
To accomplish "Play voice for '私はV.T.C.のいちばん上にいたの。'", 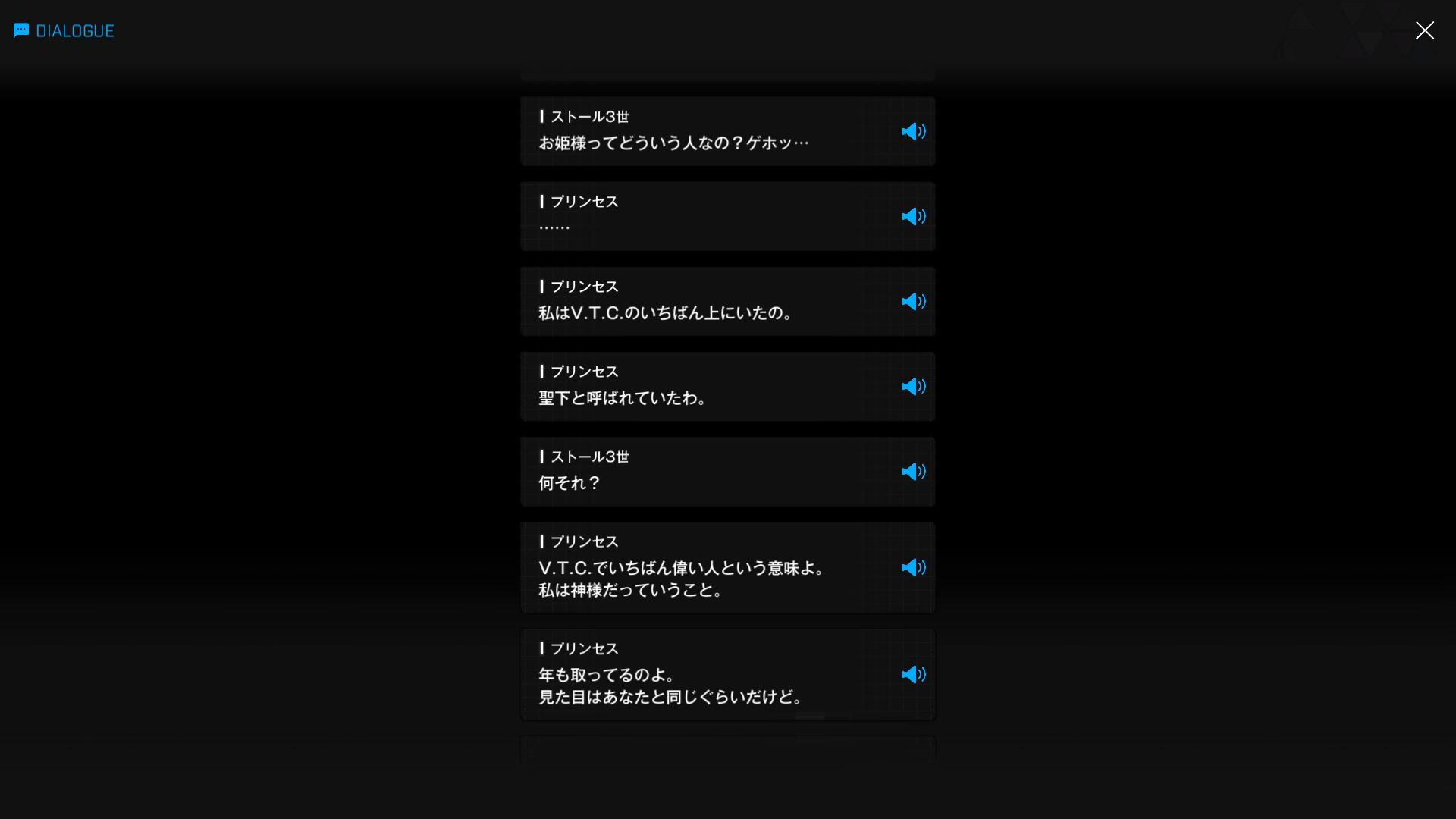I will pyautogui.click(x=913, y=302).
